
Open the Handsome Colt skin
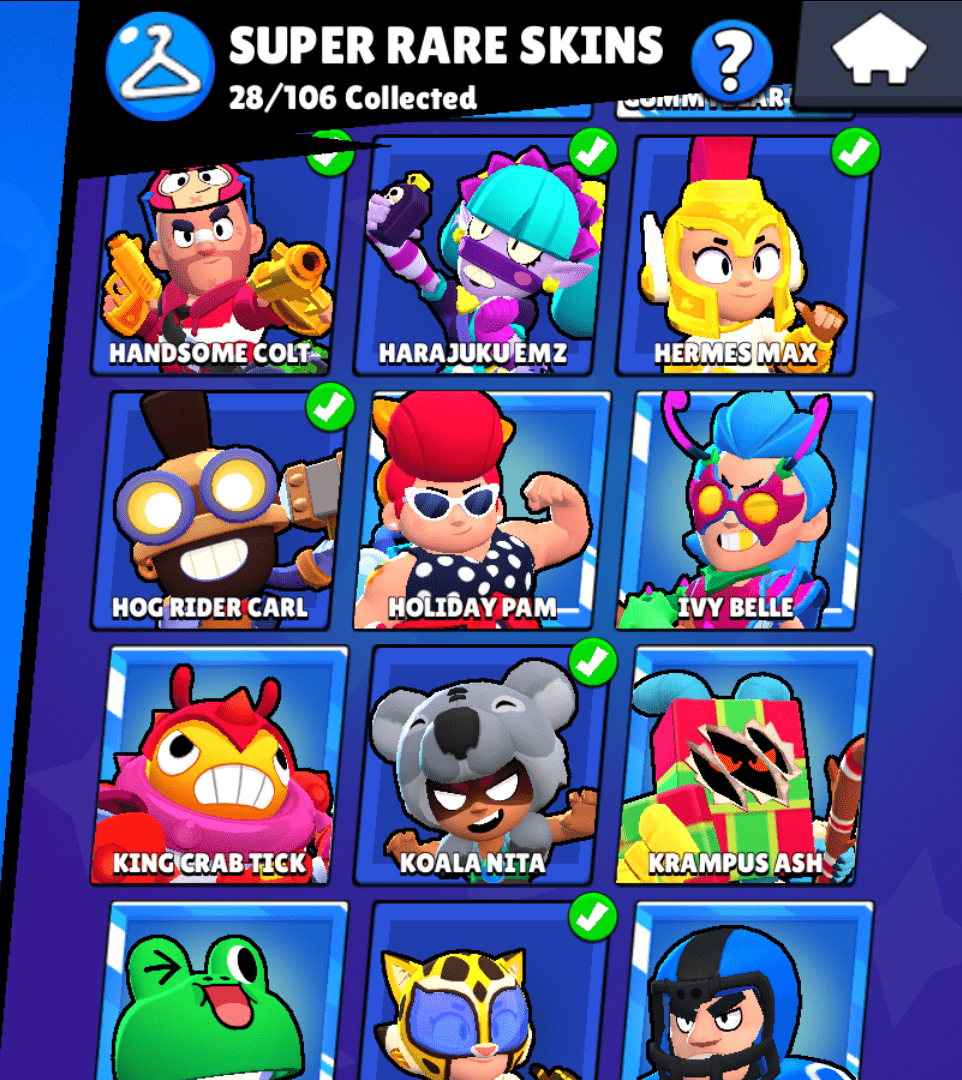tap(222, 262)
